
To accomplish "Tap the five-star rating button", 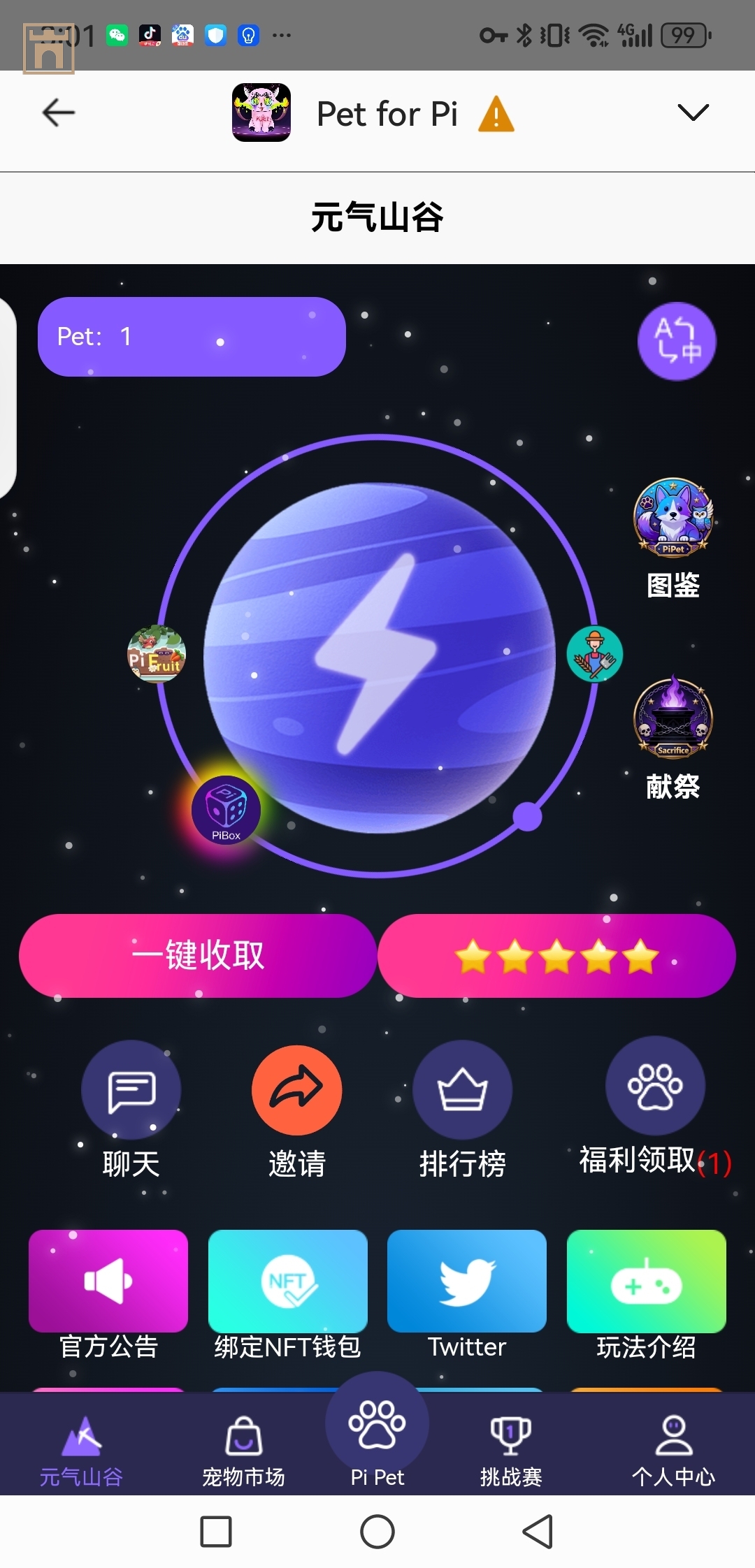I will tap(556, 955).
